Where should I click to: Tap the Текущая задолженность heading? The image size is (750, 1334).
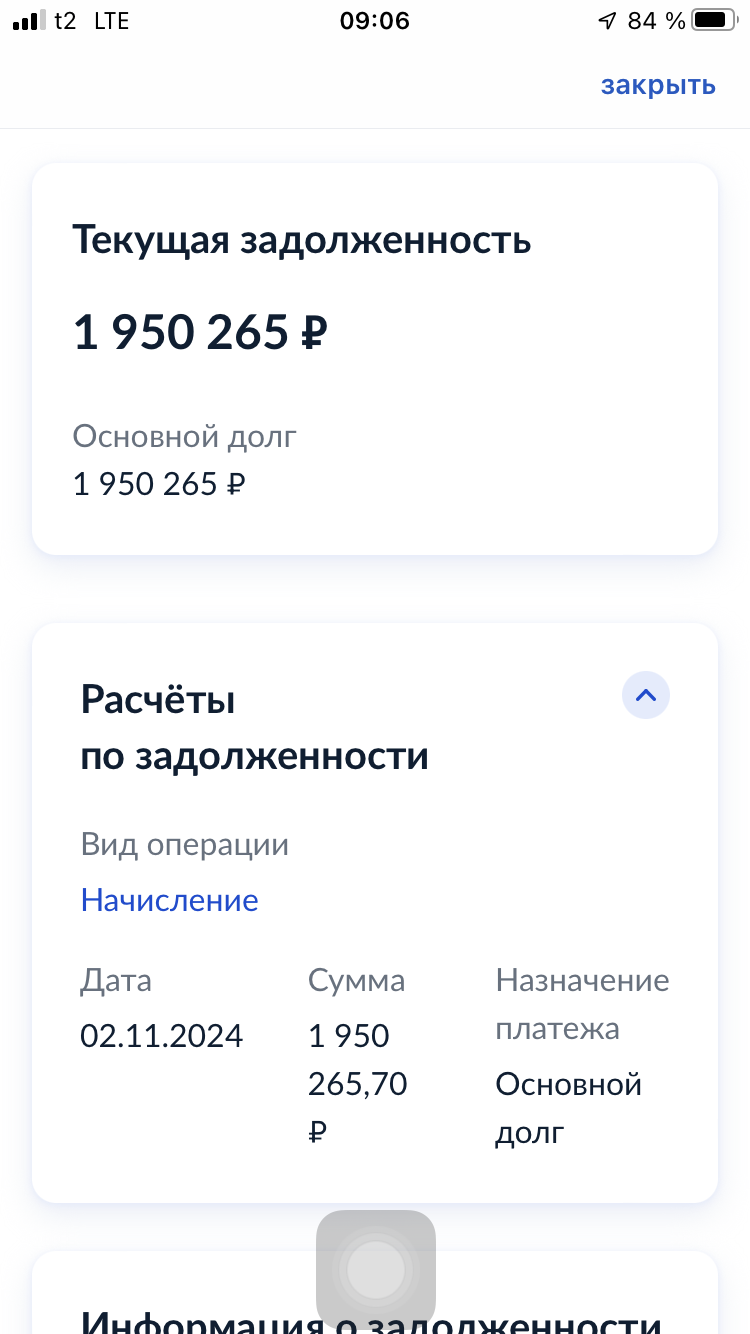[x=301, y=239]
